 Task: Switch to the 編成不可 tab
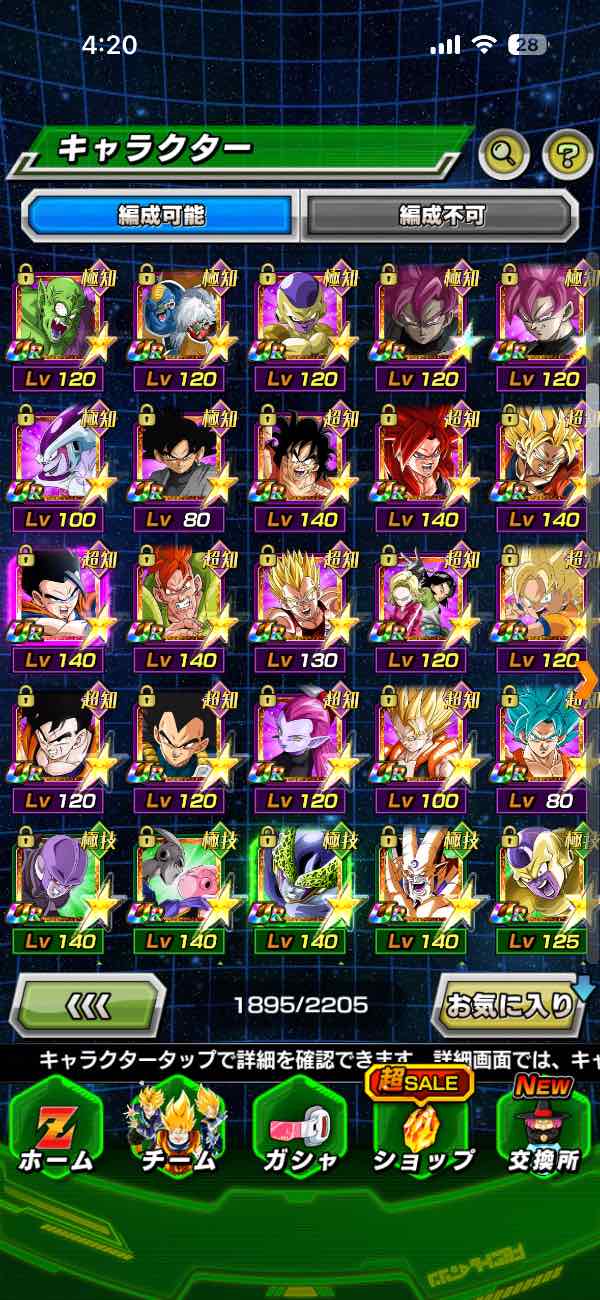click(440, 214)
